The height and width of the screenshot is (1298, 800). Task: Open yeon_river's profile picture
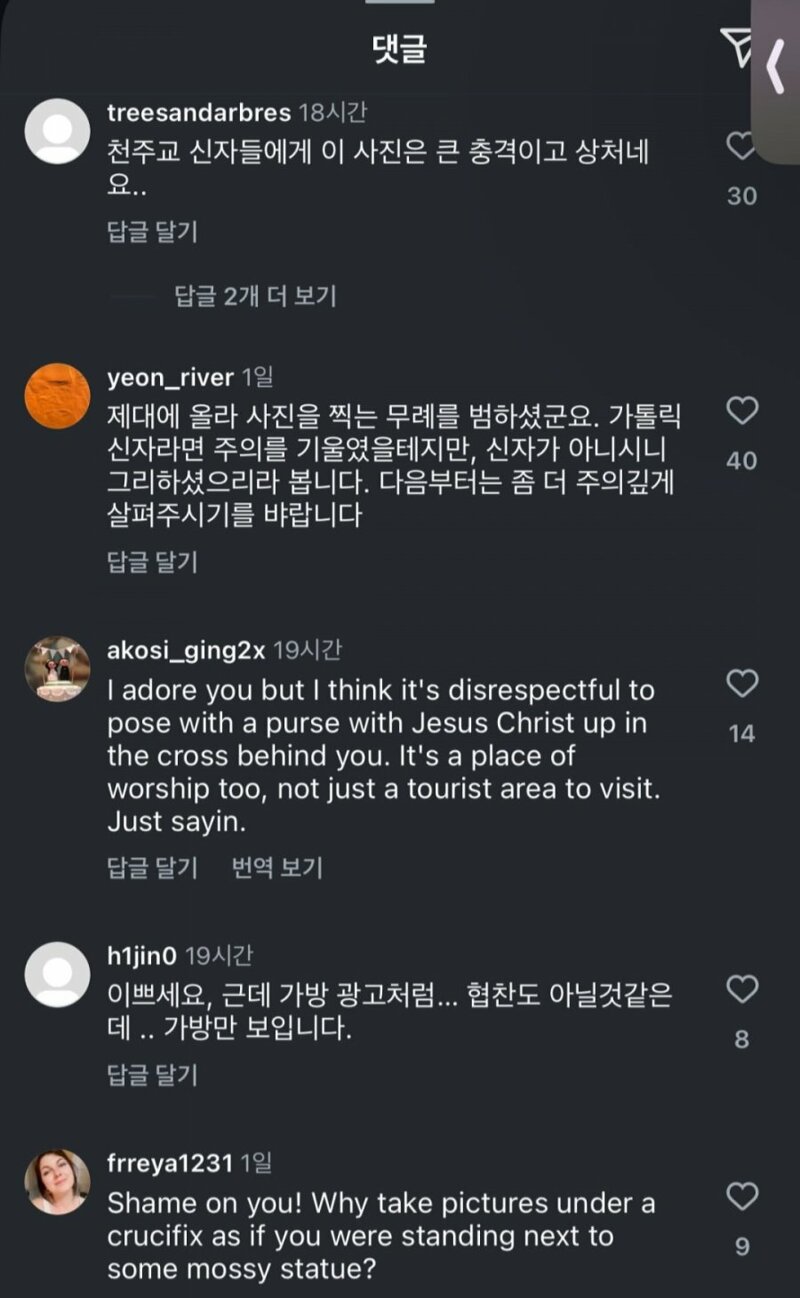(57, 396)
